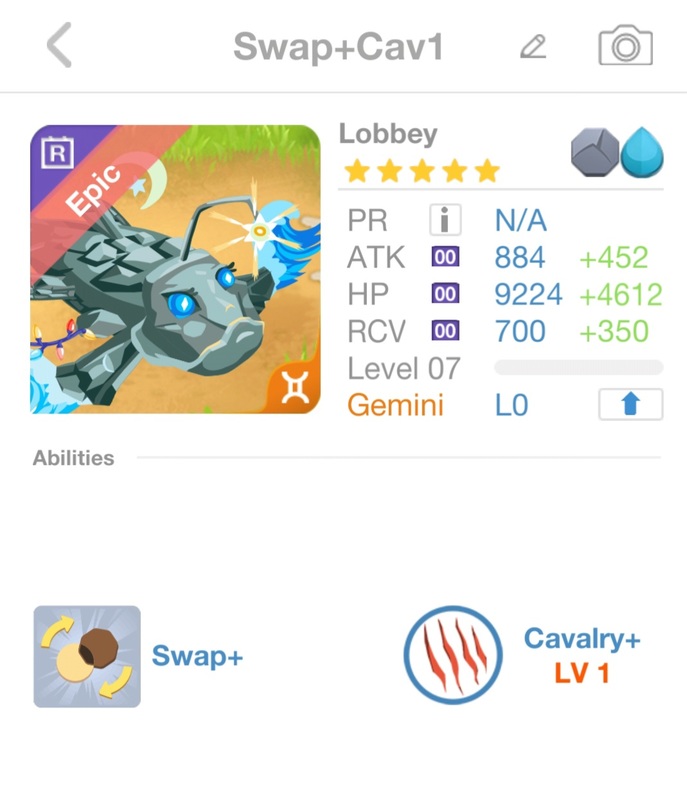Tap the Gemini level-up arrow button

click(630, 405)
